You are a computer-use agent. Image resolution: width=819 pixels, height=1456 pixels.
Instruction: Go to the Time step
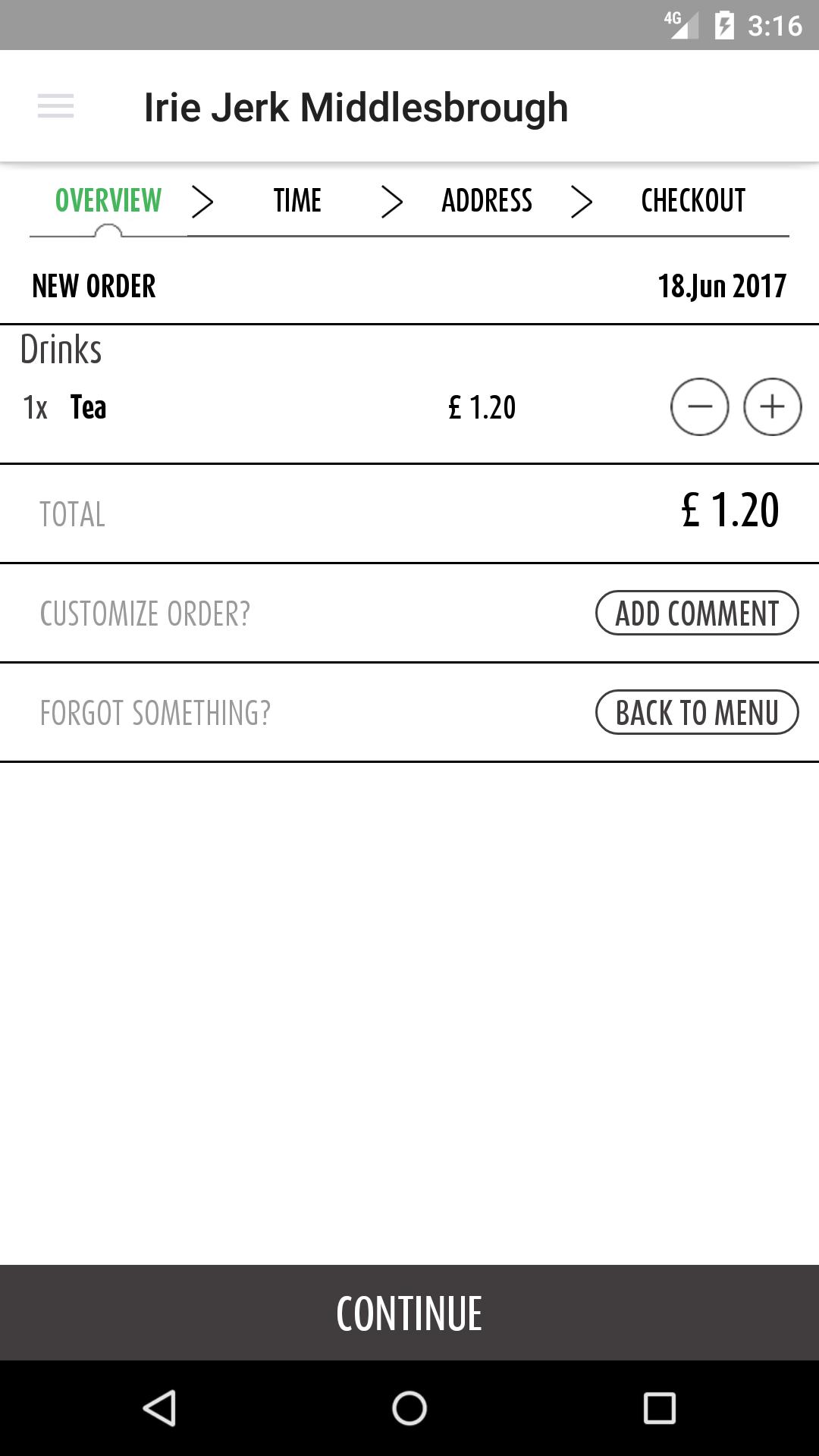[x=297, y=201]
